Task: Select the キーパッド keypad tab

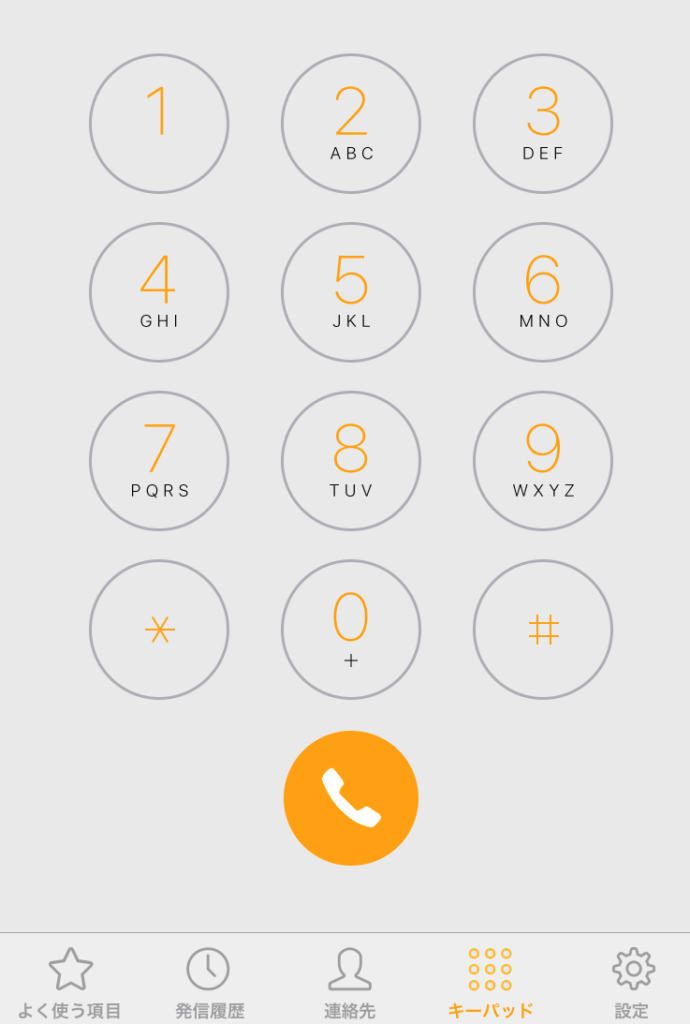Action: (490, 982)
